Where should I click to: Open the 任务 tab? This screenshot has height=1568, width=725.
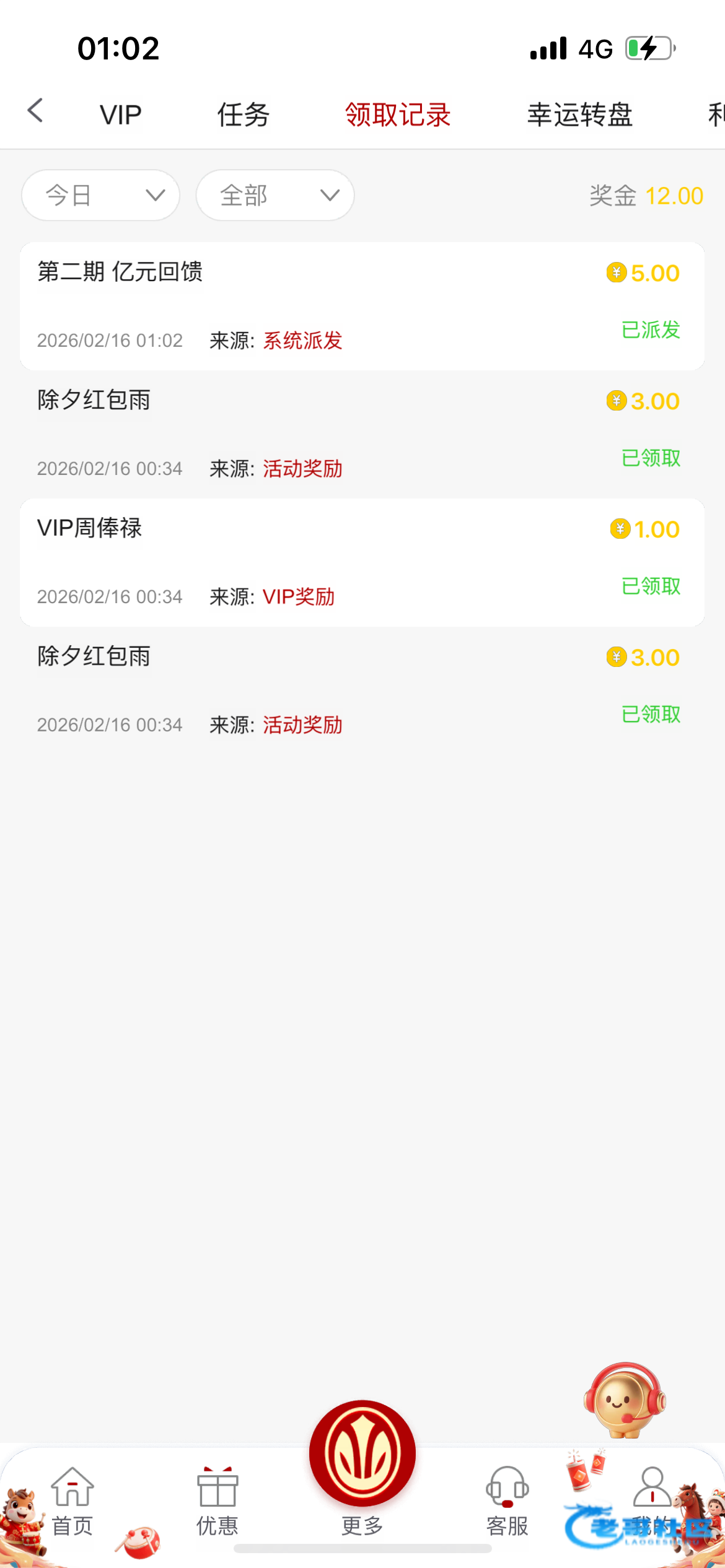click(x=243, y=115)
